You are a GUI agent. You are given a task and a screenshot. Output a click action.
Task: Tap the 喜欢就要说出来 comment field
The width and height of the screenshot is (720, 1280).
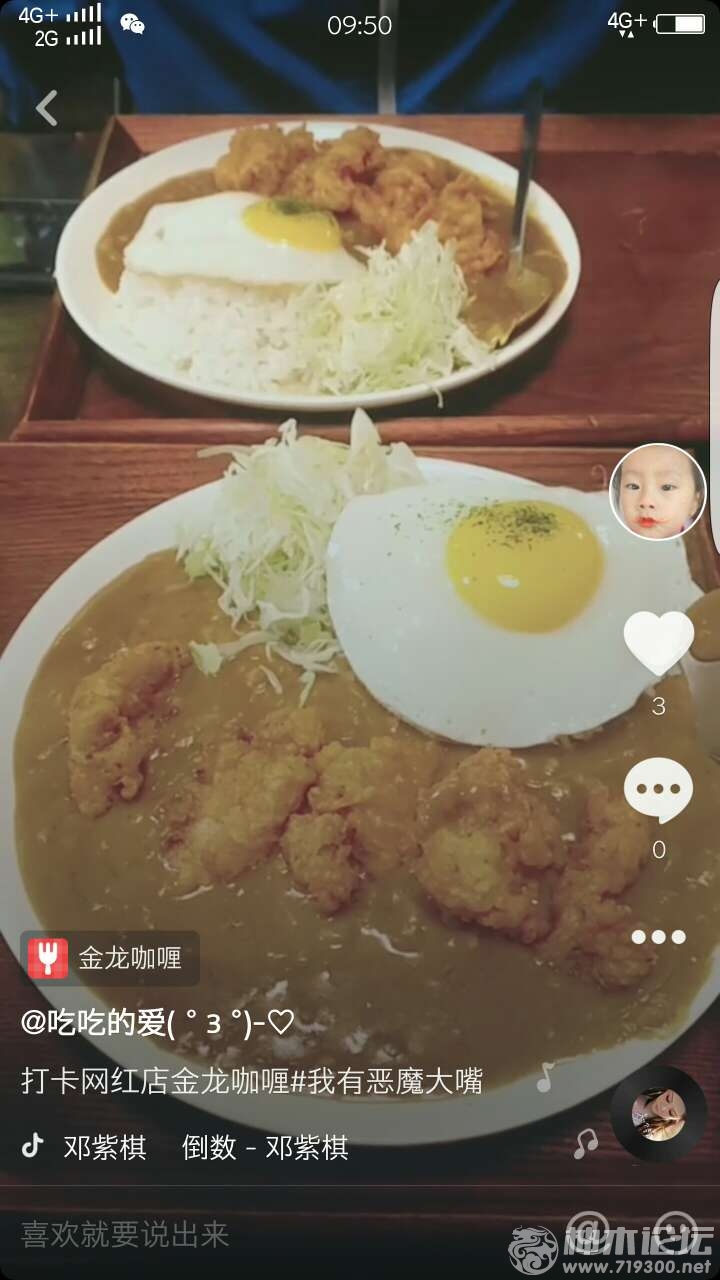126,1235
